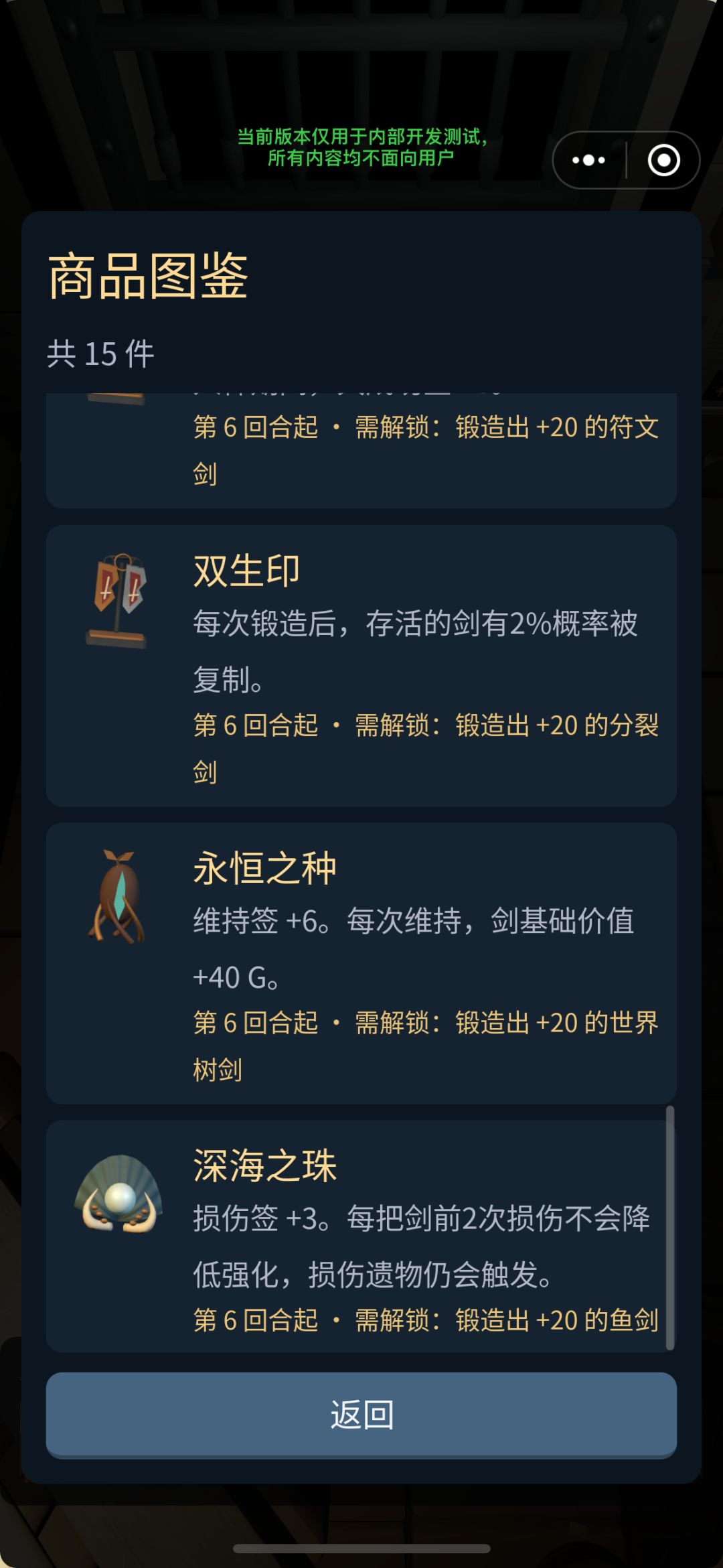Close the mini program via circle icon
This screenshot has height=1568, width=723.
663,160
